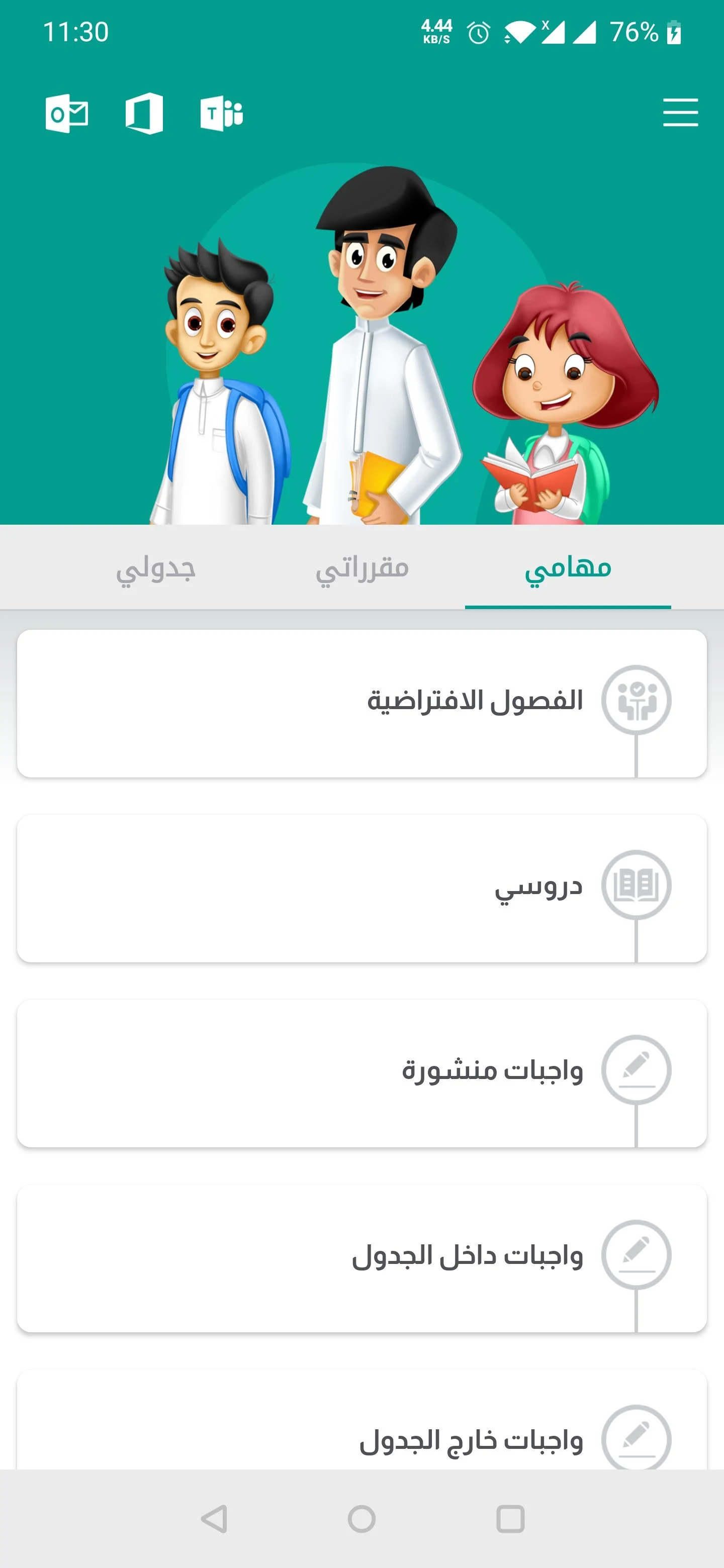
Task: Open the دروسي section
Action: click(361, 888)
